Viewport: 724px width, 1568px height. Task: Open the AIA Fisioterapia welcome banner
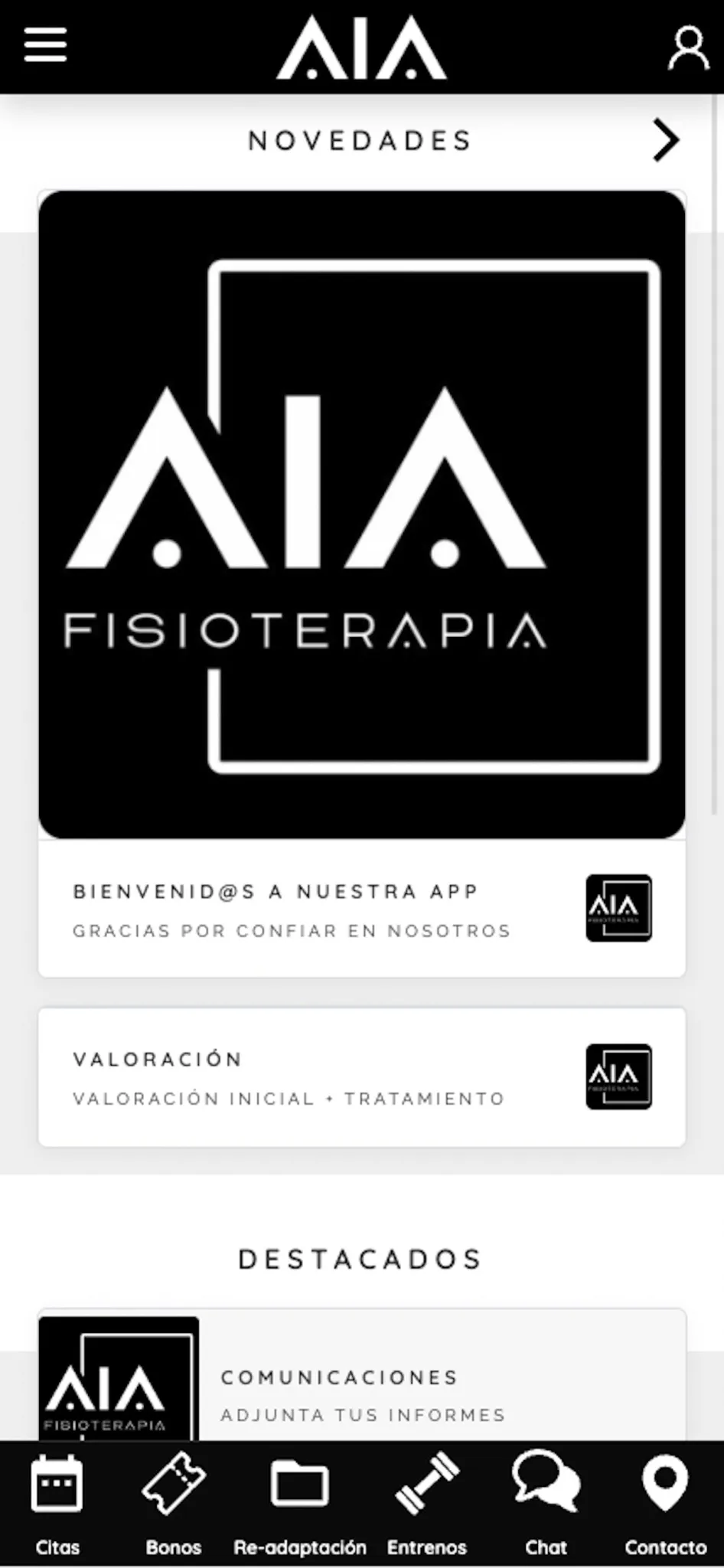pos(362,514)
